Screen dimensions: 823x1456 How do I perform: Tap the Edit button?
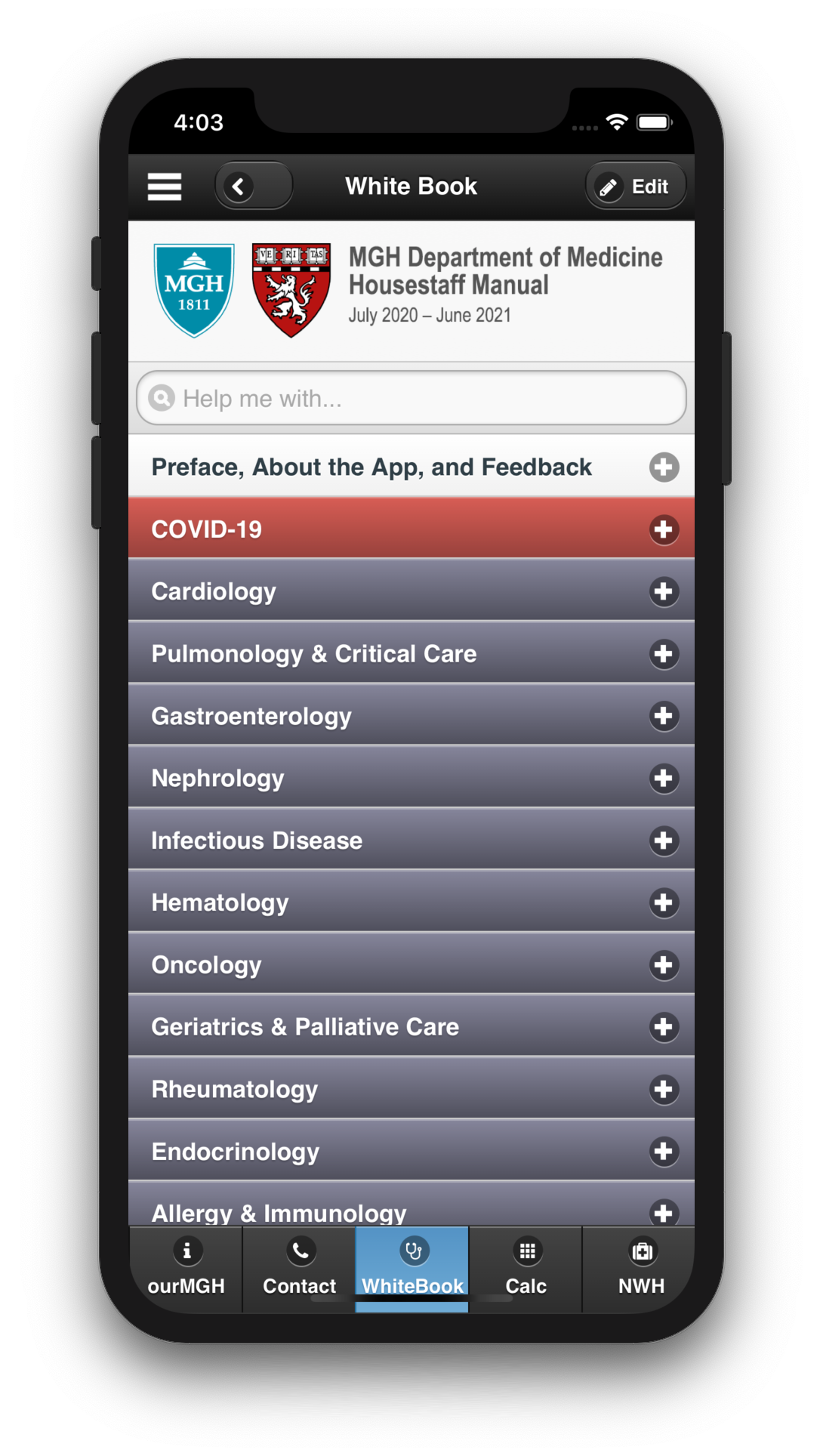tap(636, 187)
